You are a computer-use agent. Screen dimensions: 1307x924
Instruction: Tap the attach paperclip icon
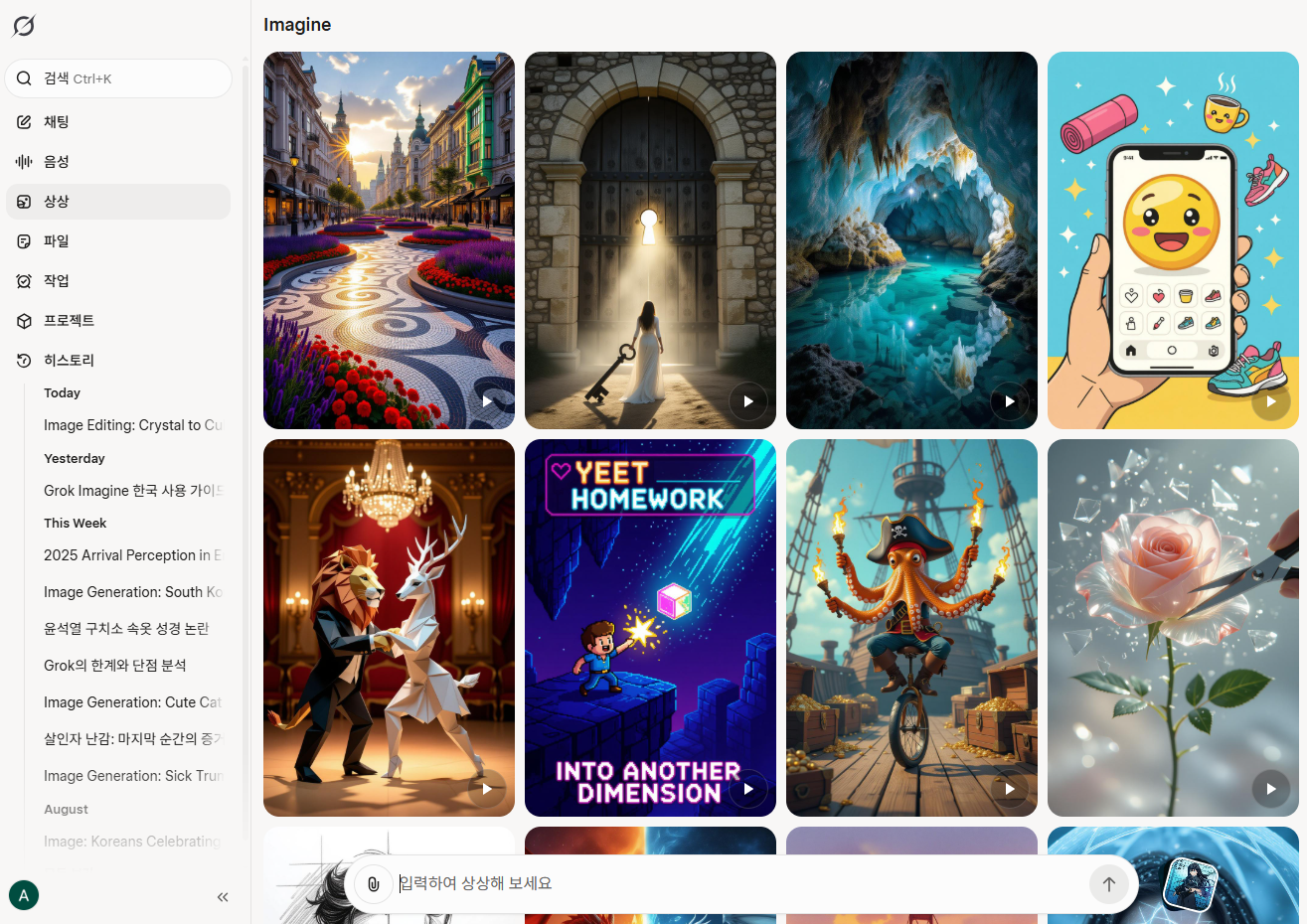click(x=374, y=883)
